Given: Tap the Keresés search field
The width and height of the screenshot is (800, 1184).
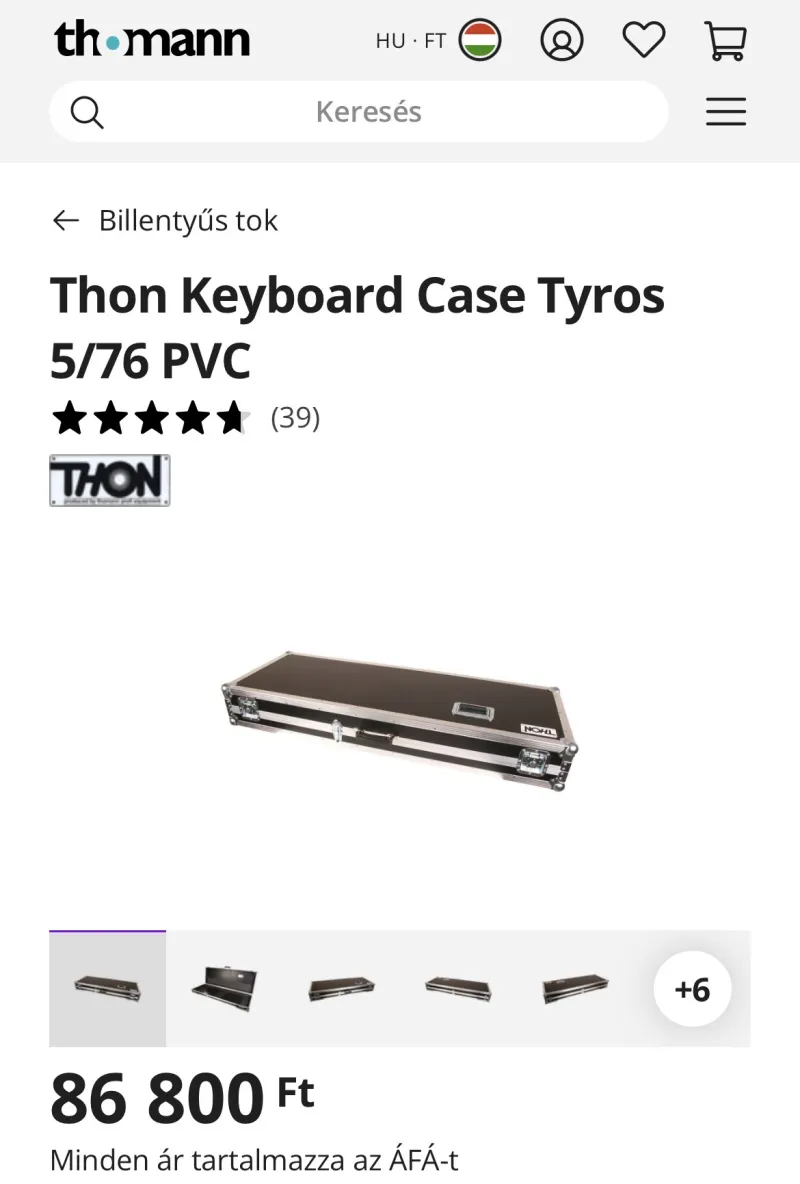Looking at the screenshot, I should point(368,112).
